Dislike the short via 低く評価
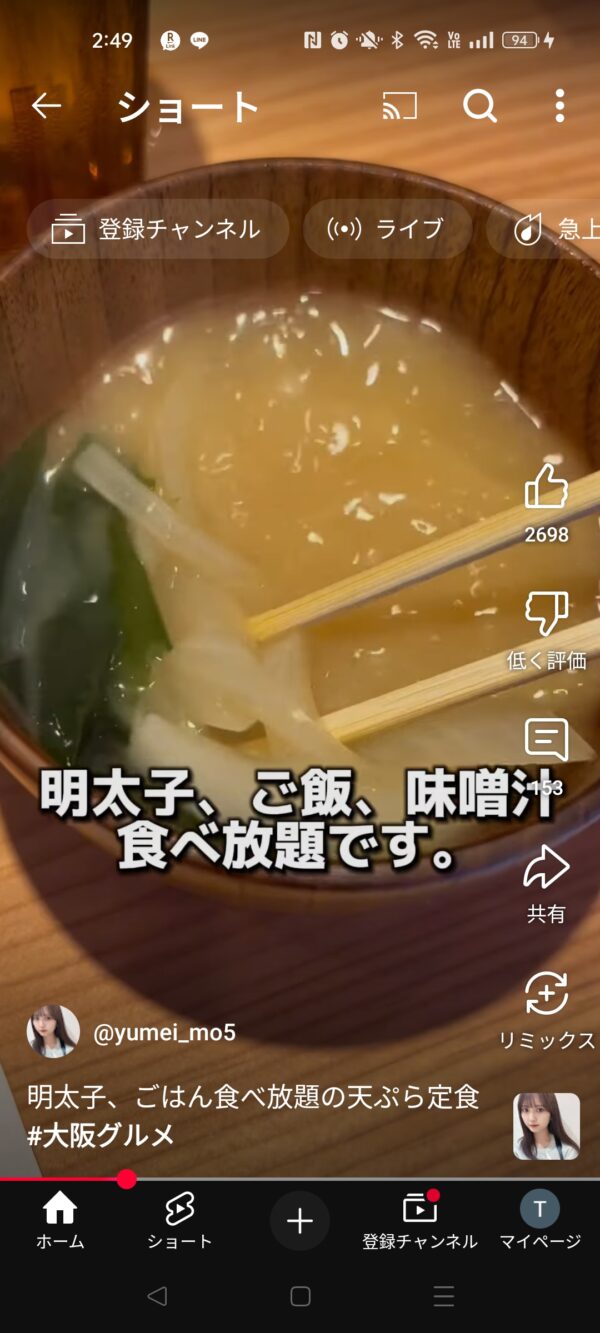The image size is (600, 1333). tap(546, 613)
